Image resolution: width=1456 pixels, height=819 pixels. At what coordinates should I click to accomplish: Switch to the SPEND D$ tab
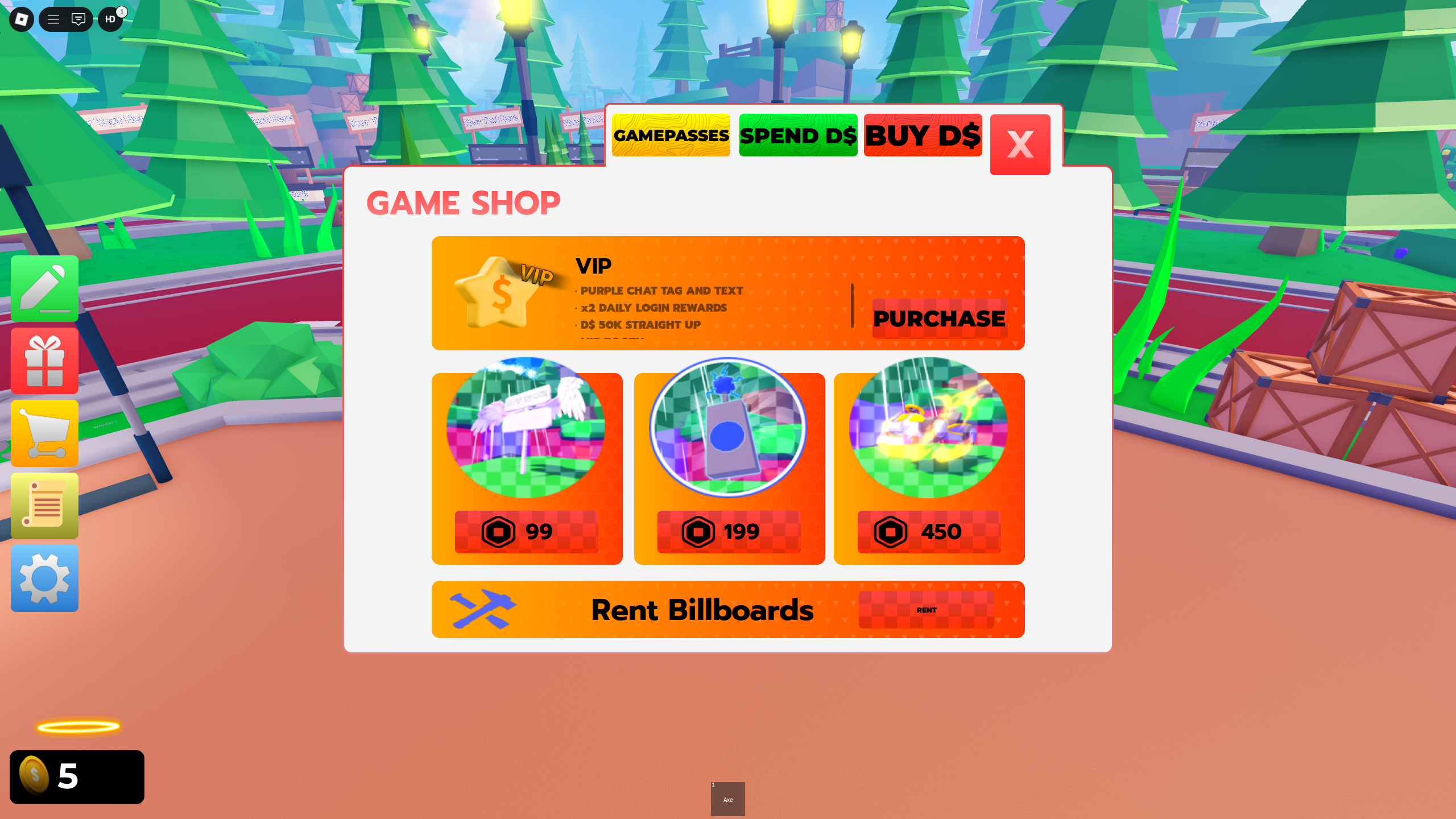pos(798,135)
